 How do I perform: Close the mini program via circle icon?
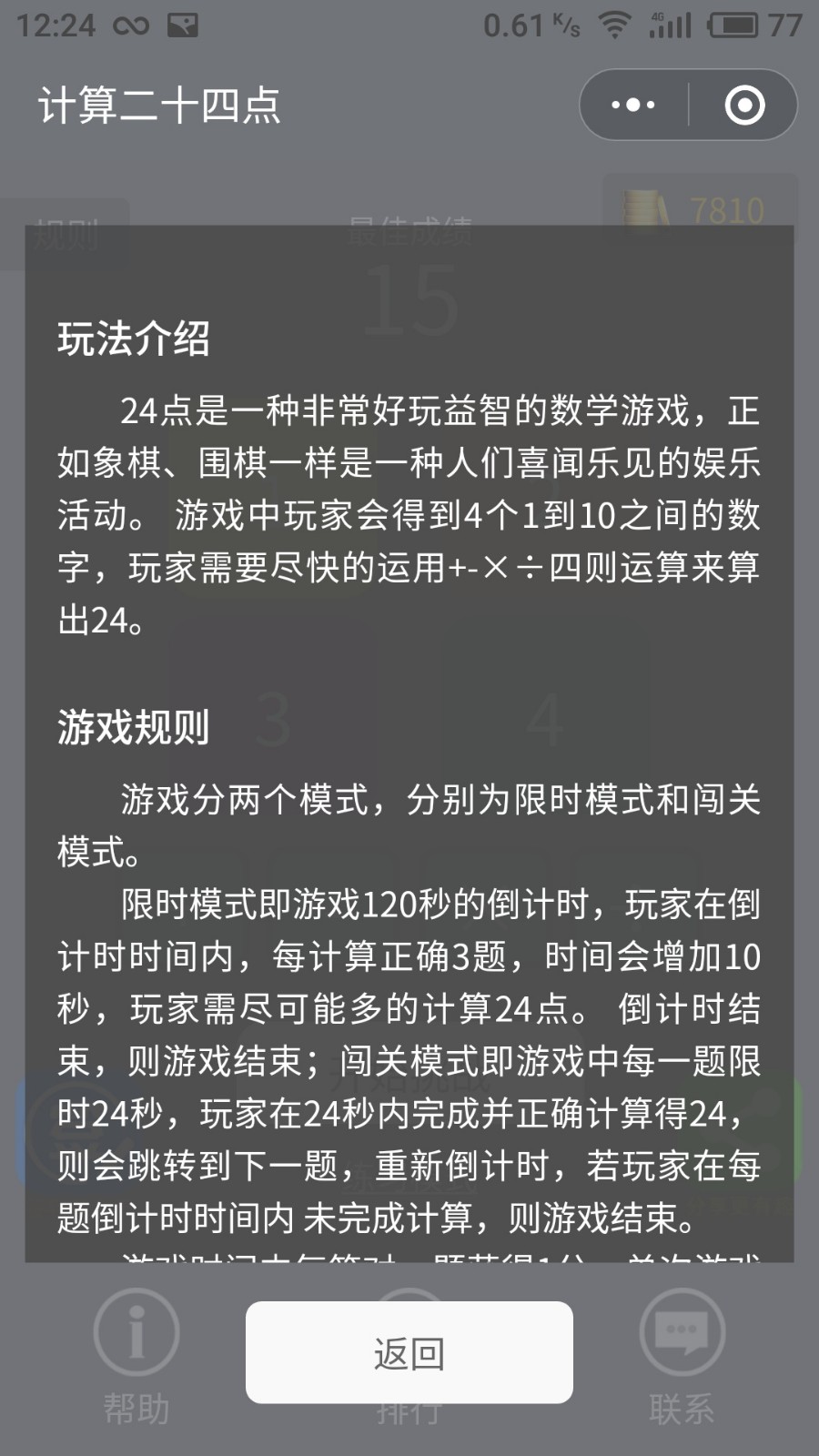coord(744,105)
